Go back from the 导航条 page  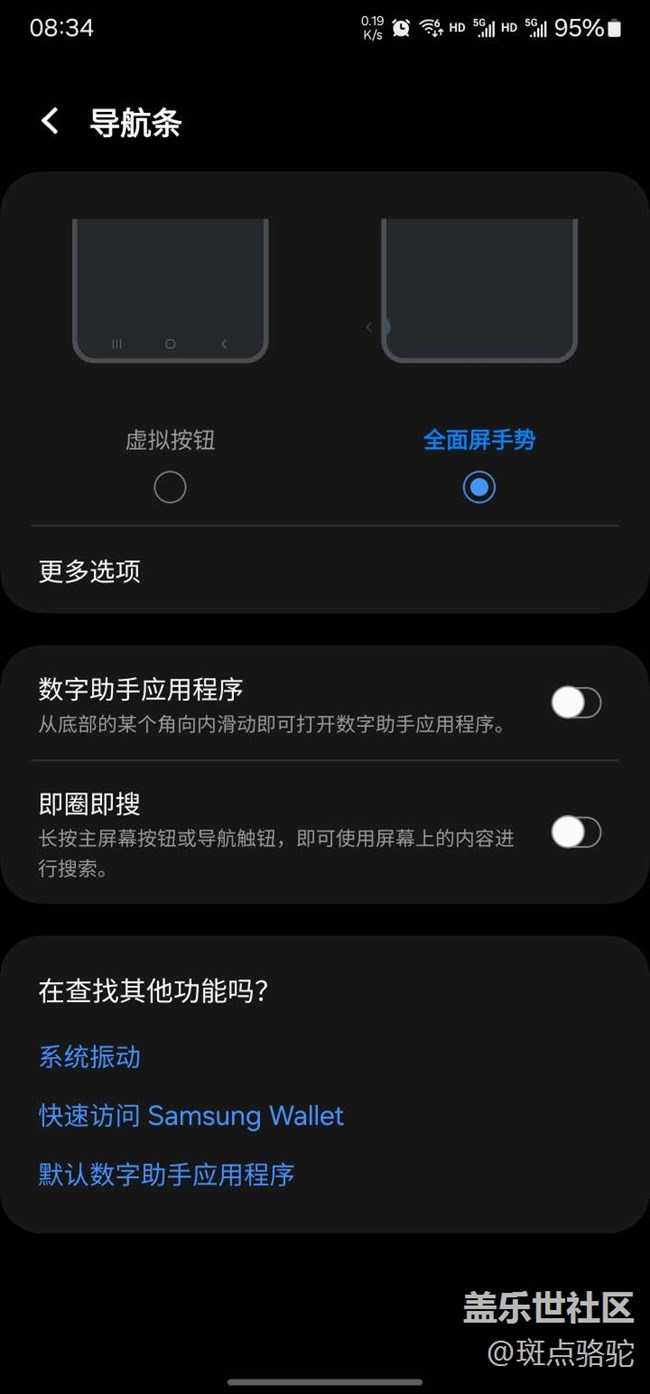point(49,122)
